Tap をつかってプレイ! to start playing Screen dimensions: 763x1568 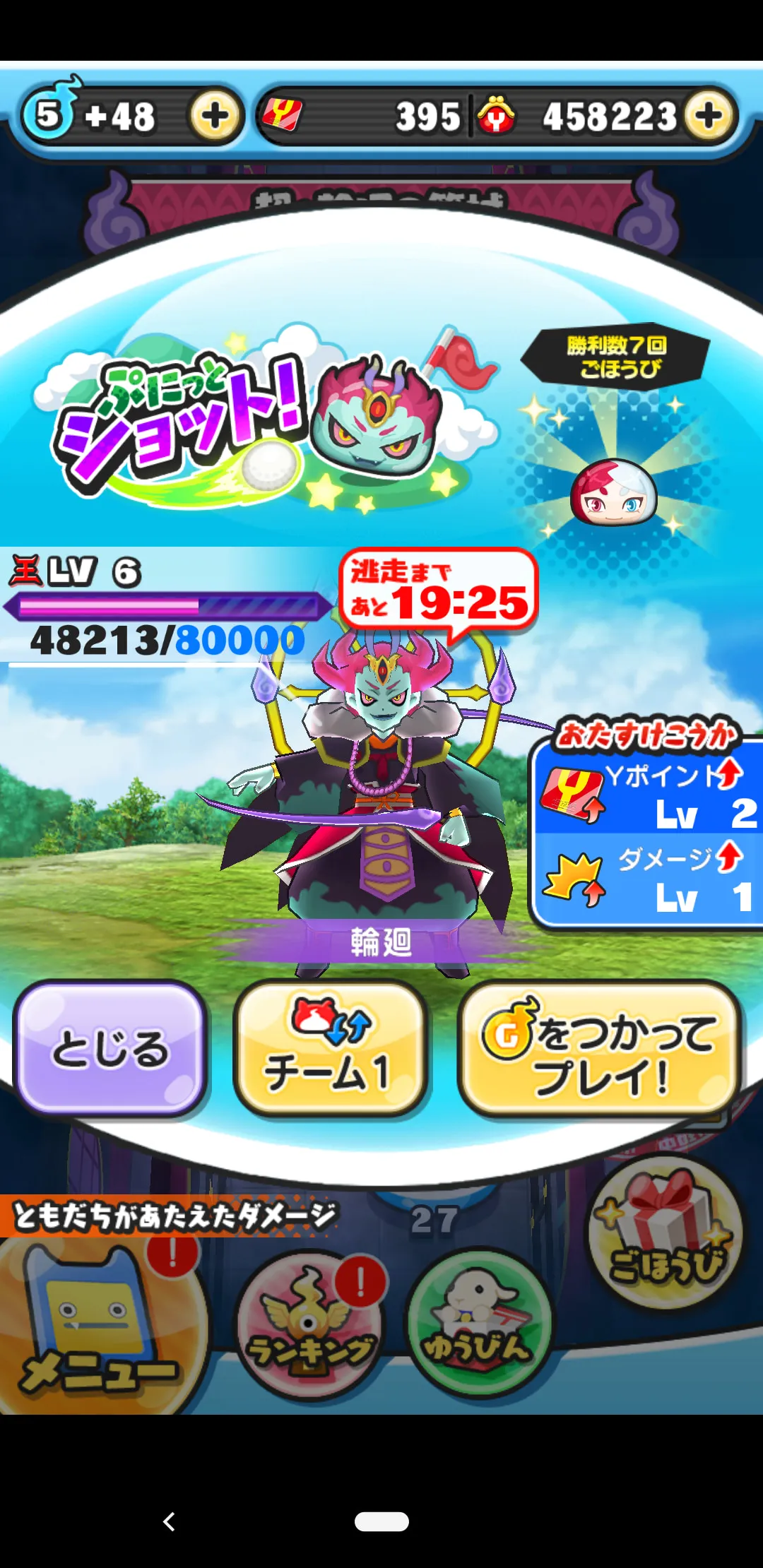(x=600, y=1048)
